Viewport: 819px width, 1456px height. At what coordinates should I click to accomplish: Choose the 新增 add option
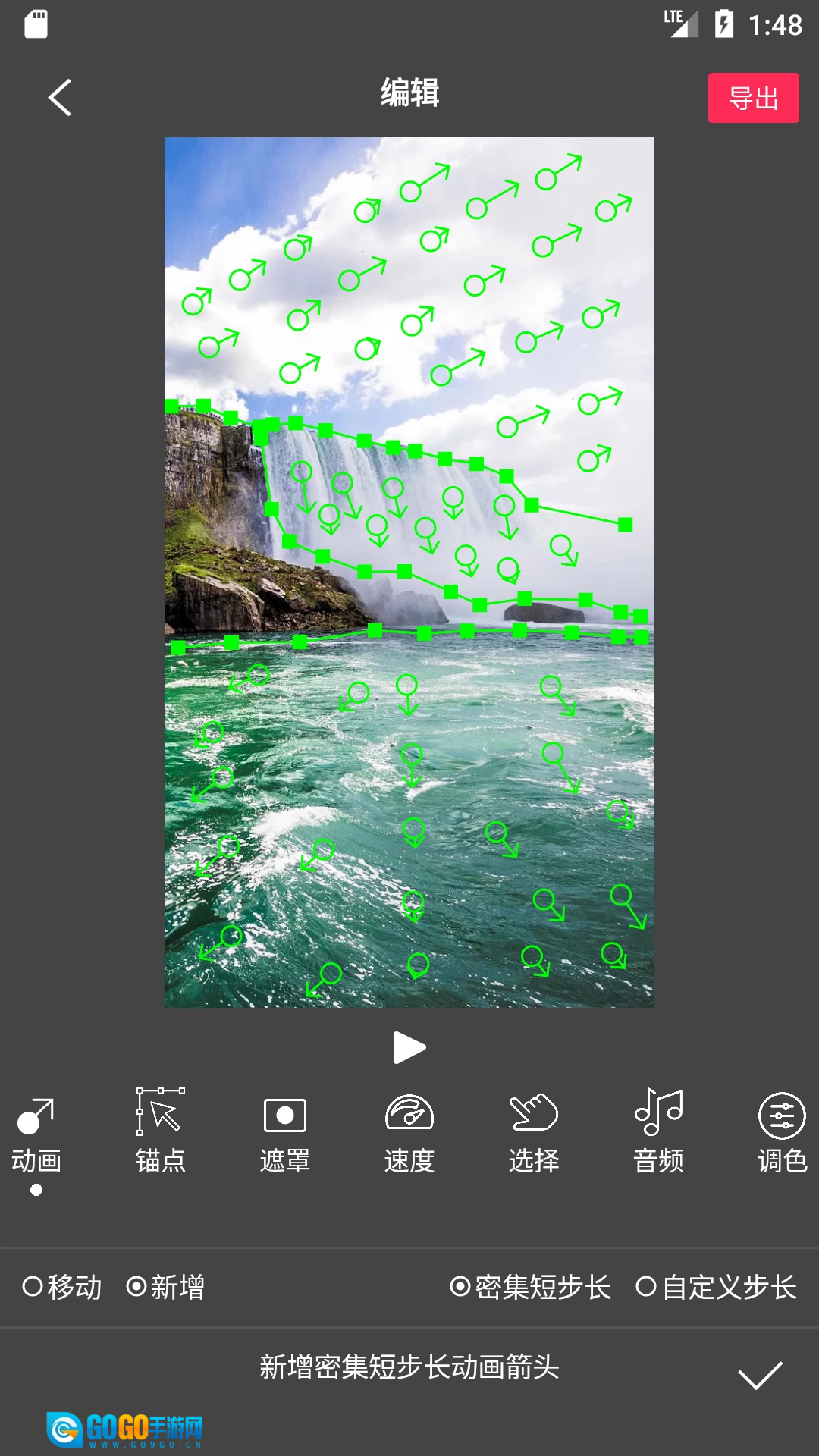coord(165,1287)
